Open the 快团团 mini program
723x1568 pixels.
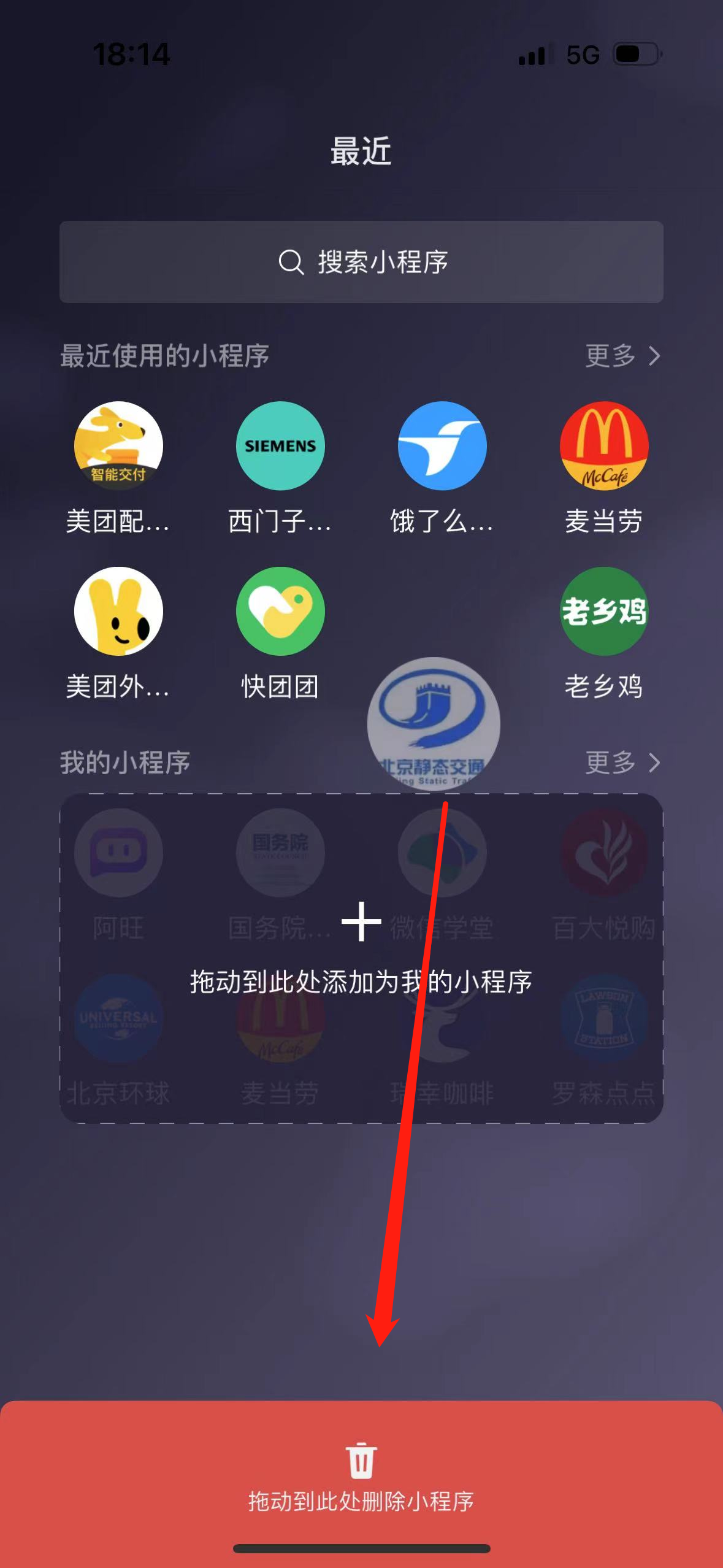280,611
